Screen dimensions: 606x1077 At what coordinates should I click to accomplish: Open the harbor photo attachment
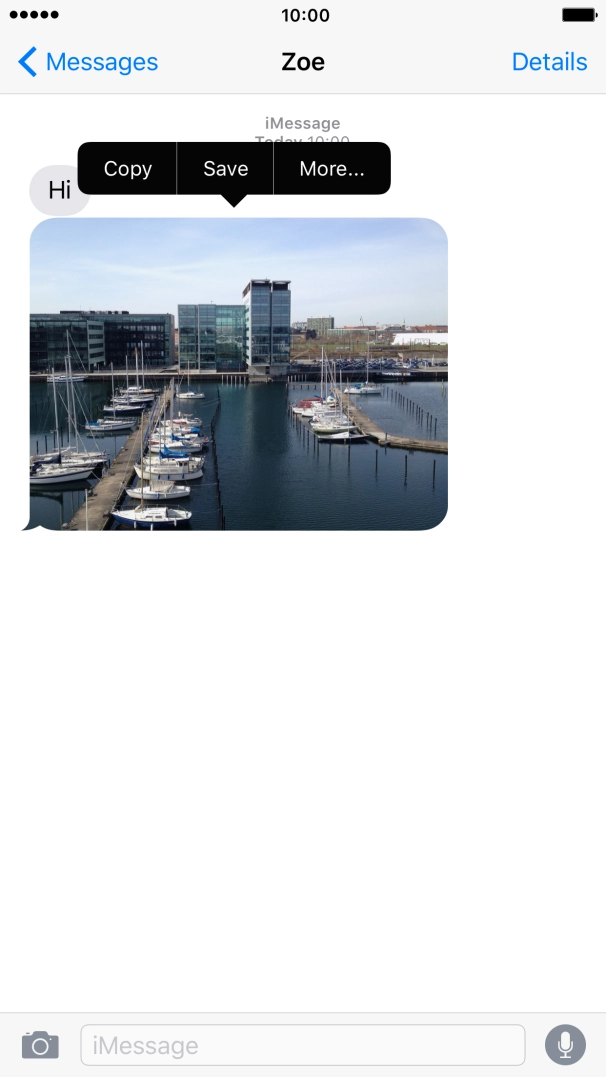click(x=239, y=374)
